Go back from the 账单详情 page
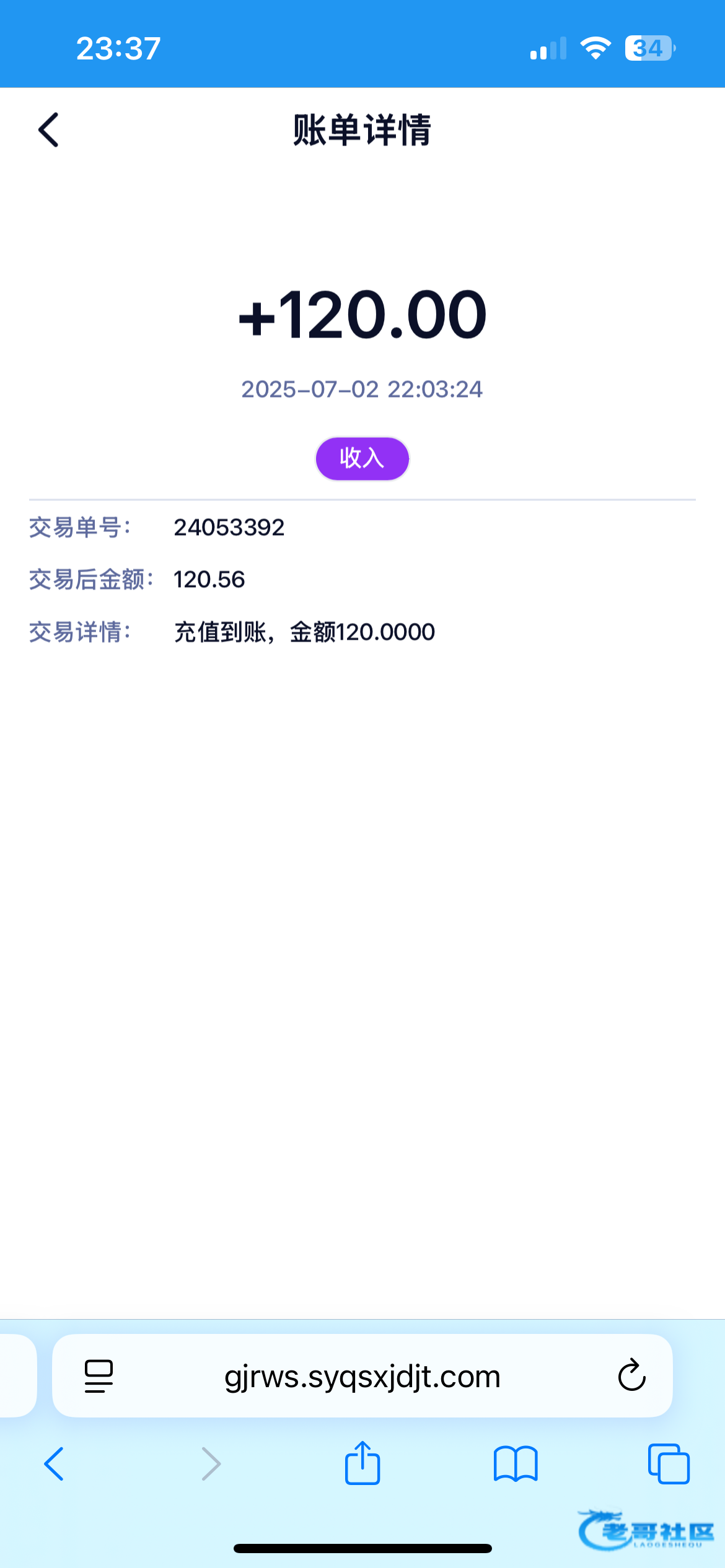This screenshot has height=1568, width=725. point(48,130)
